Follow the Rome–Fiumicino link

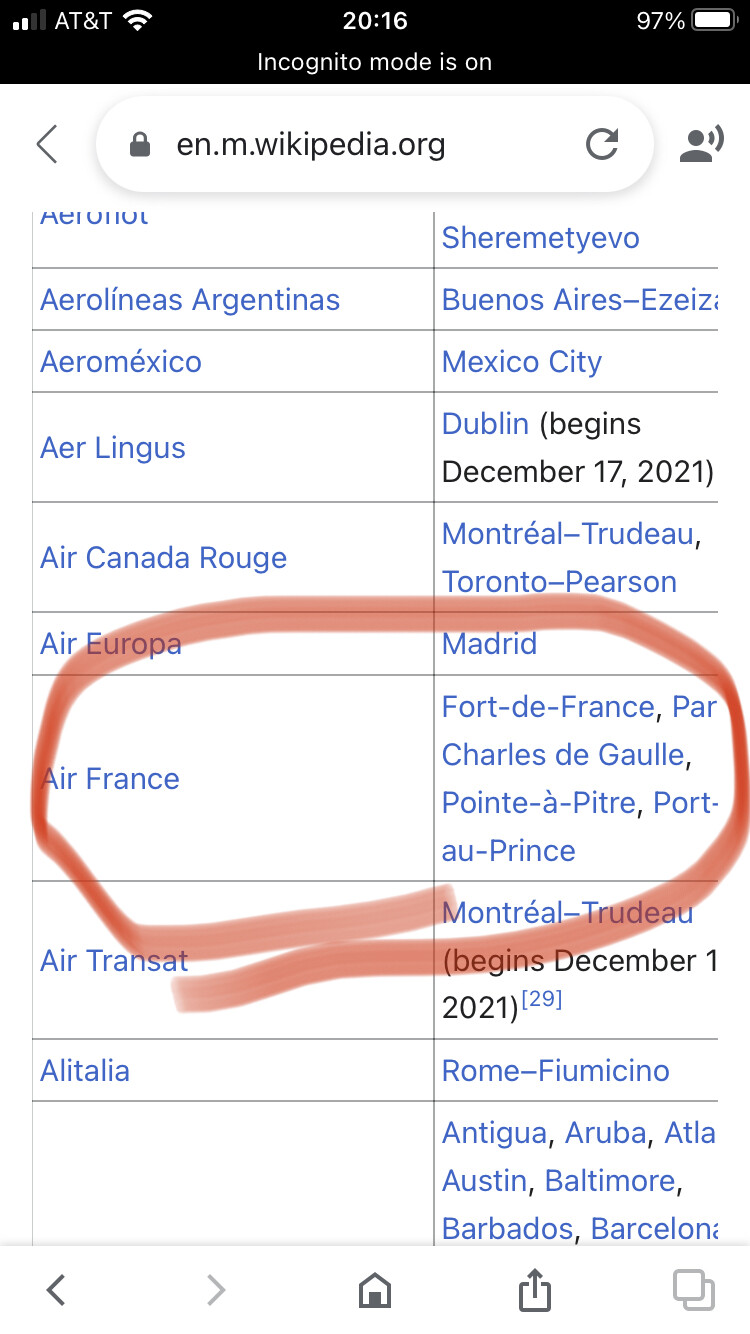tap(556, 1071)
